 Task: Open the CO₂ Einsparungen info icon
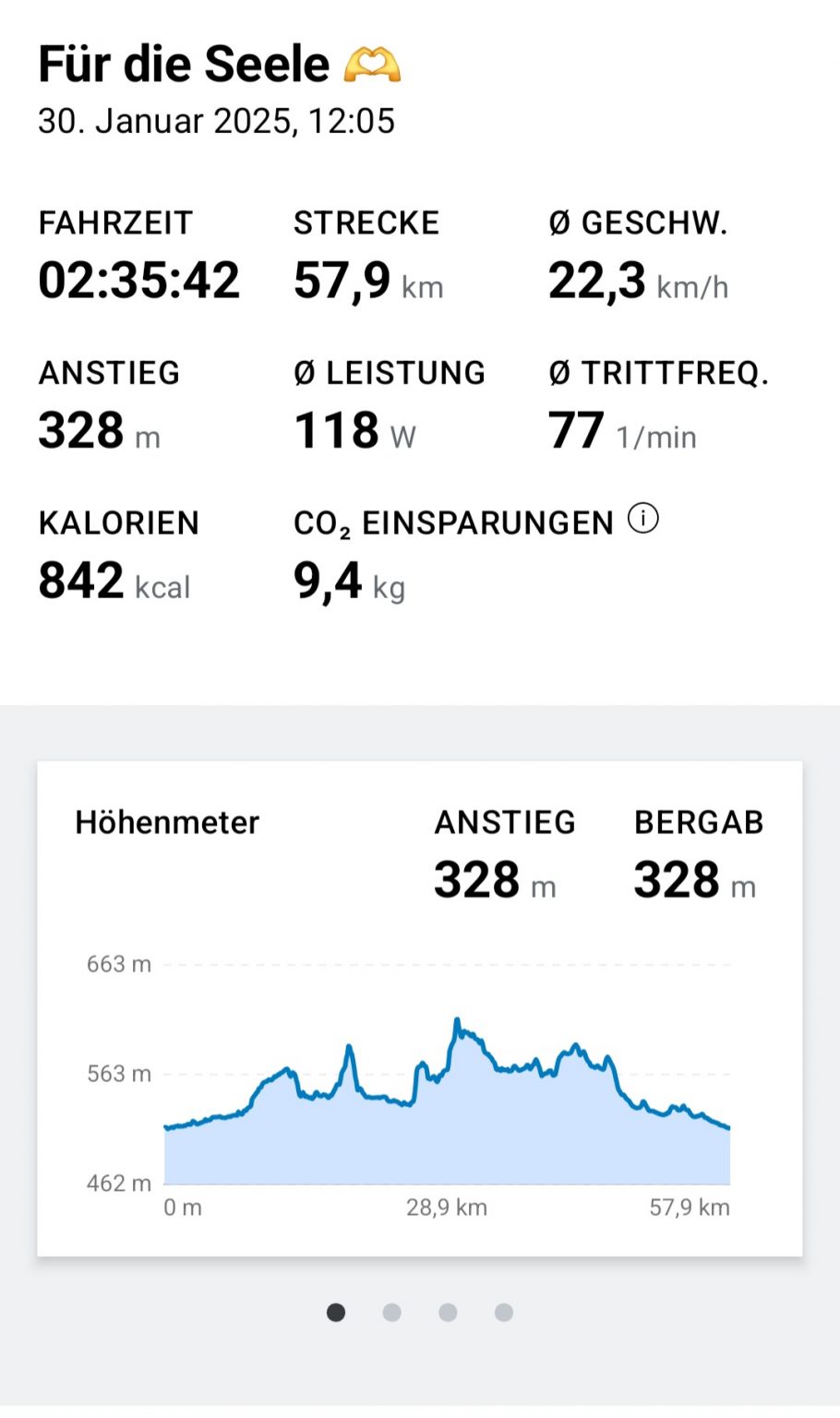(x=644, y=518)
